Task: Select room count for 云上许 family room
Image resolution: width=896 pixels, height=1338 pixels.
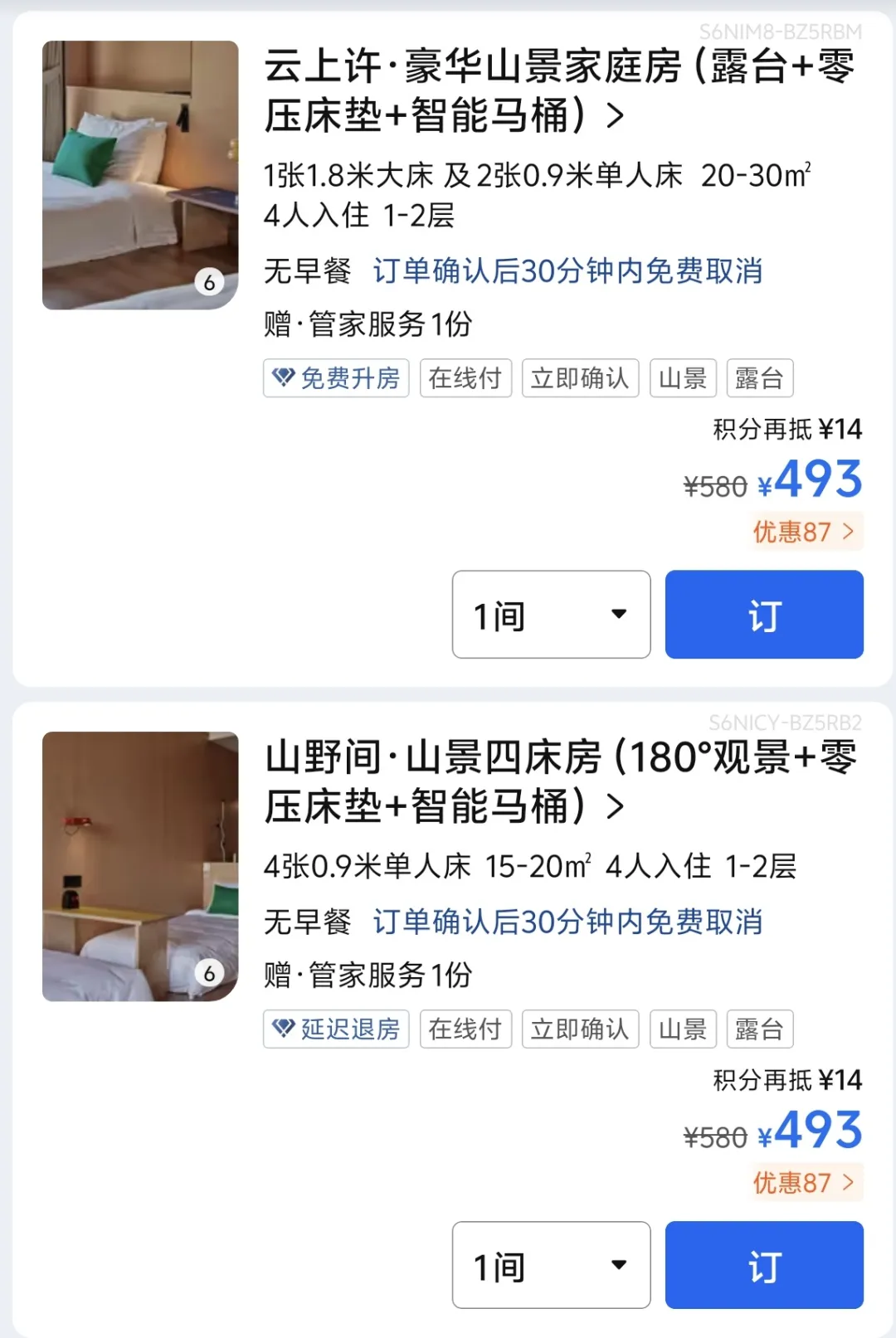Action: (x=551, y=615)
